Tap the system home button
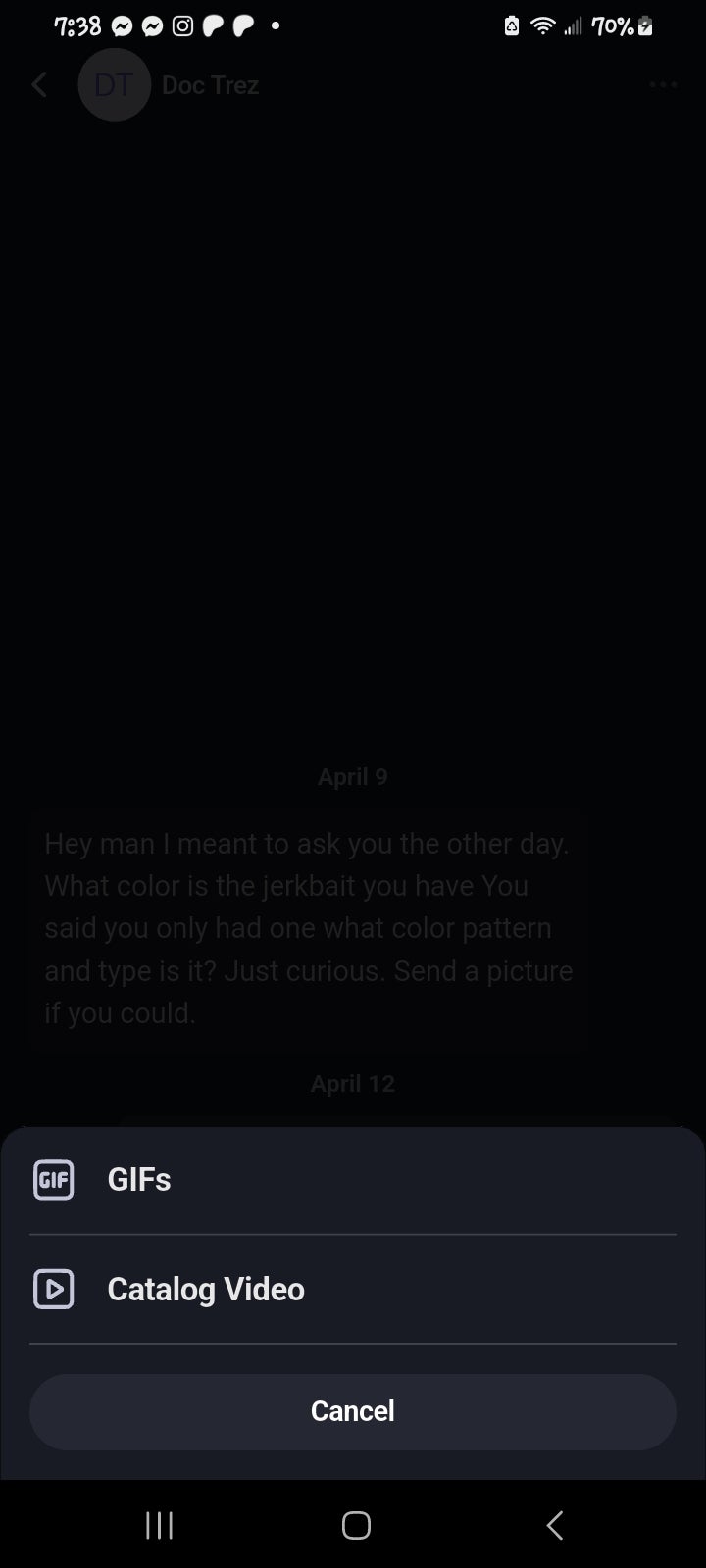 coord(356,1525)
